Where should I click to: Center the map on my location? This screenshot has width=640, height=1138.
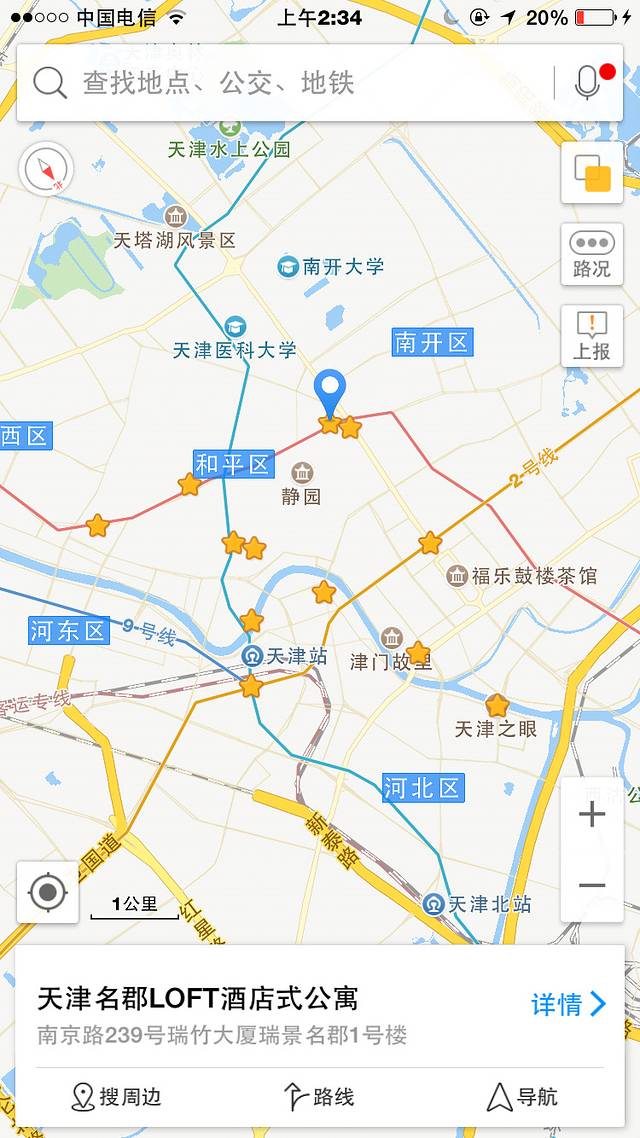(x=47, y=891)
